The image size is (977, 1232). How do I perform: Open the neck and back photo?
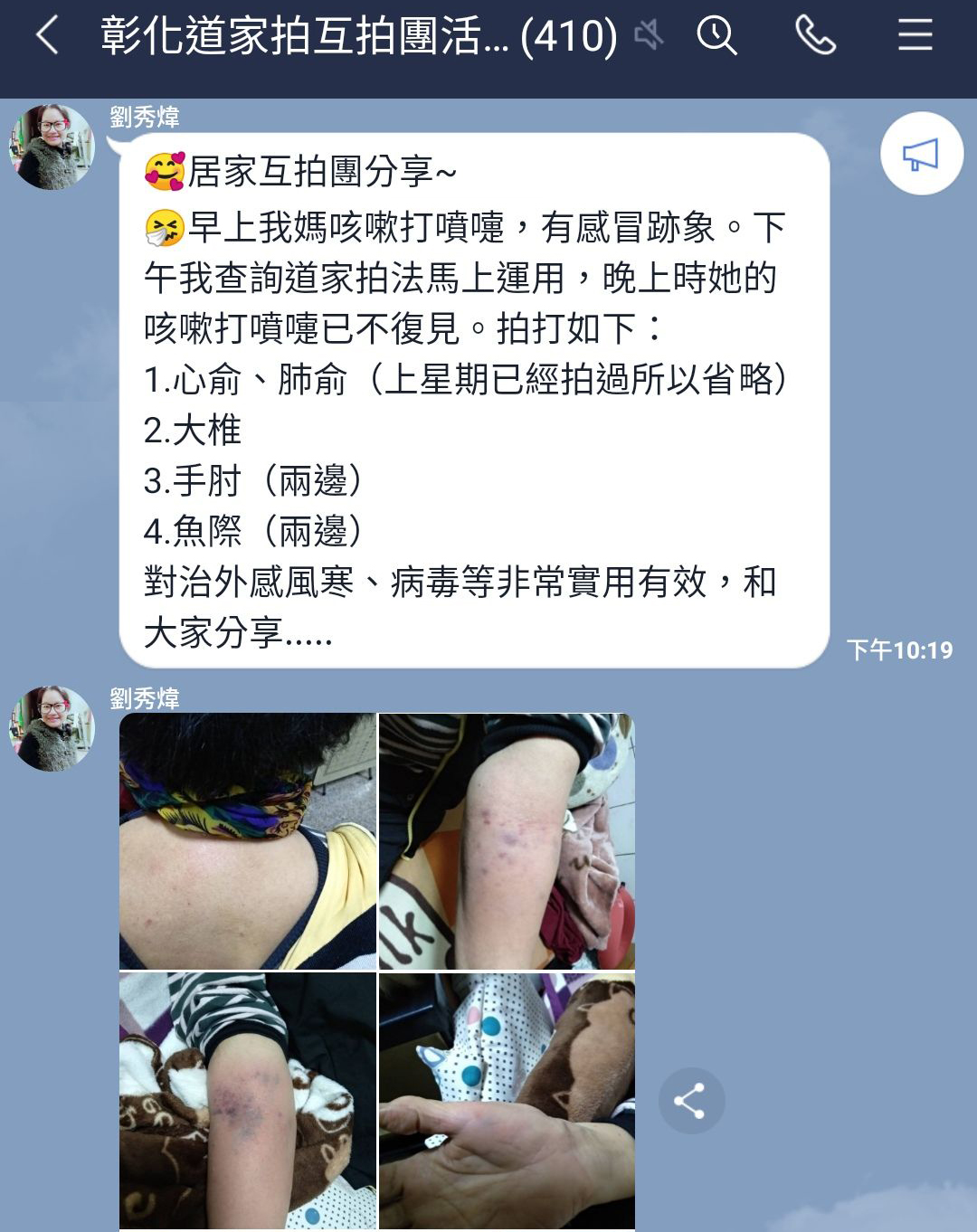pyautogui.click(x=248, y=841)
